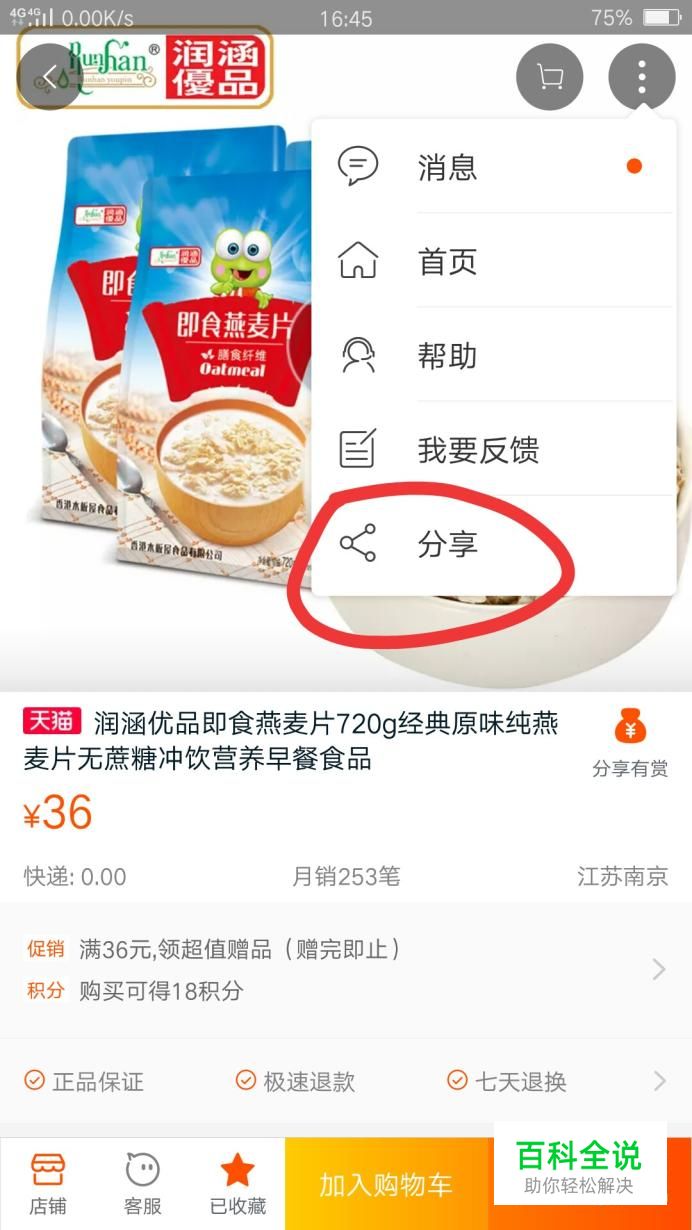
Task: Add the item with 加入购物车
Action: coord(387,1185)
